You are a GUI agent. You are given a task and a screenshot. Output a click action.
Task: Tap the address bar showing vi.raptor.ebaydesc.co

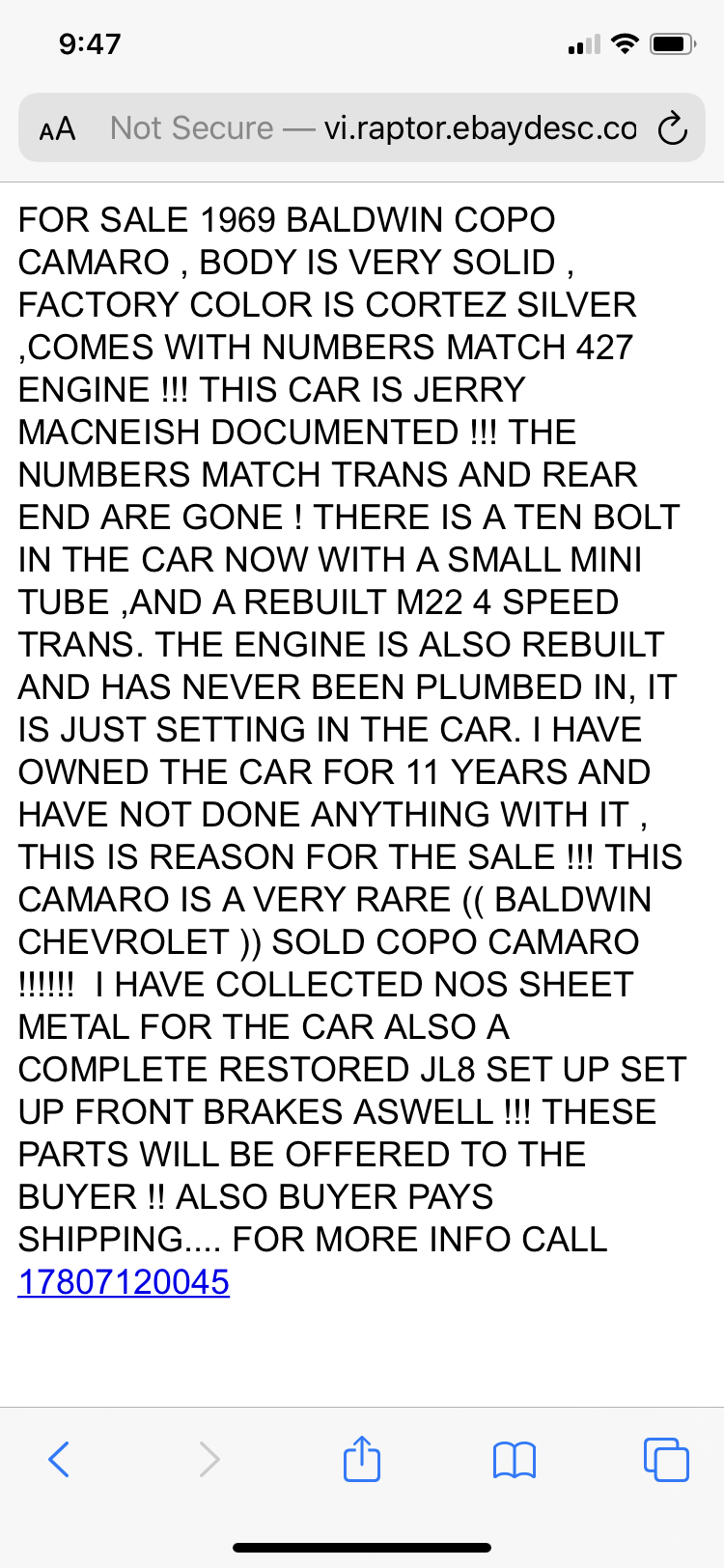tap(374, 127)
